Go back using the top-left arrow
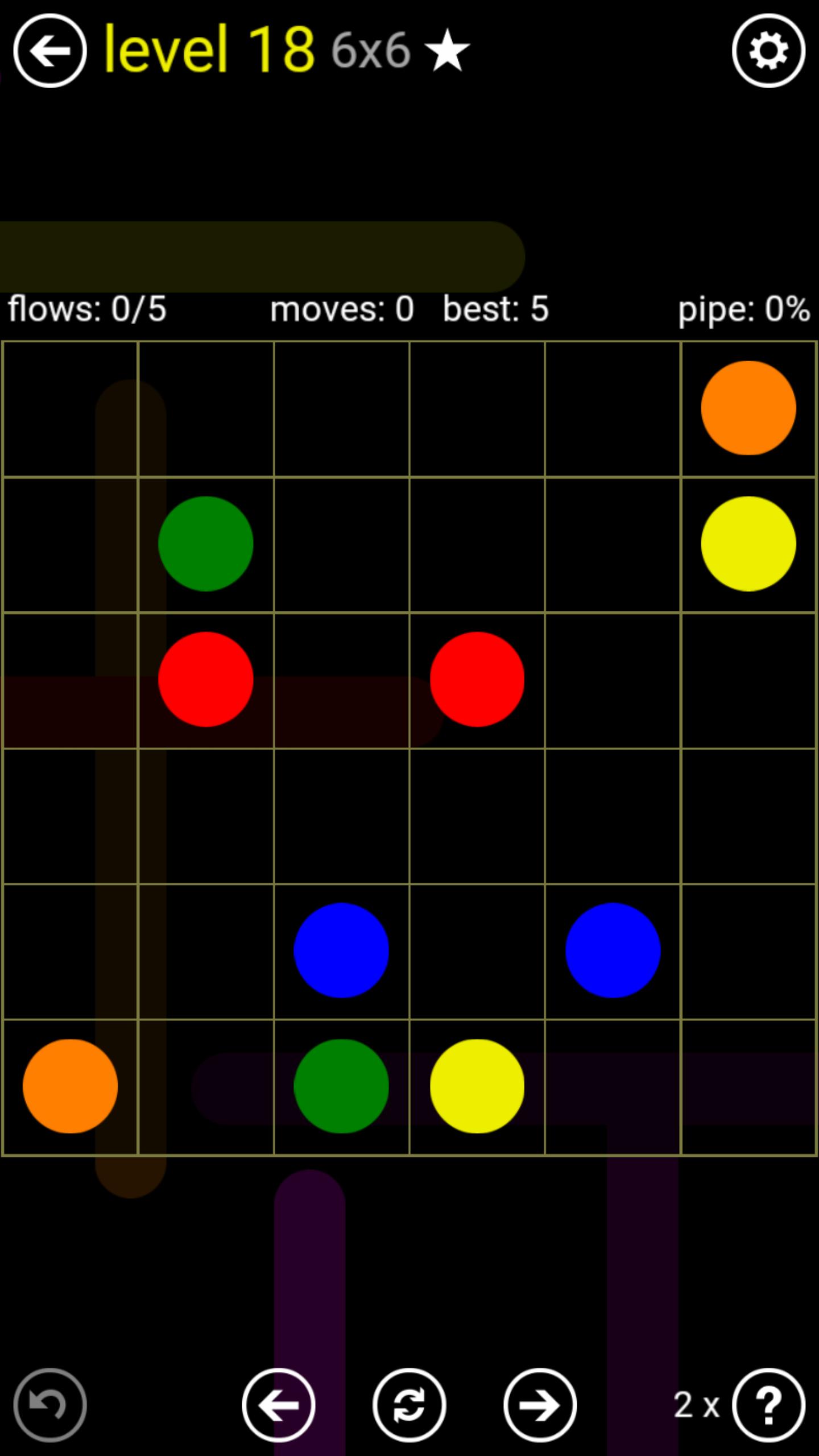Image resolution: width=819 pixels, height=1456 pixels. coord(50,51)
